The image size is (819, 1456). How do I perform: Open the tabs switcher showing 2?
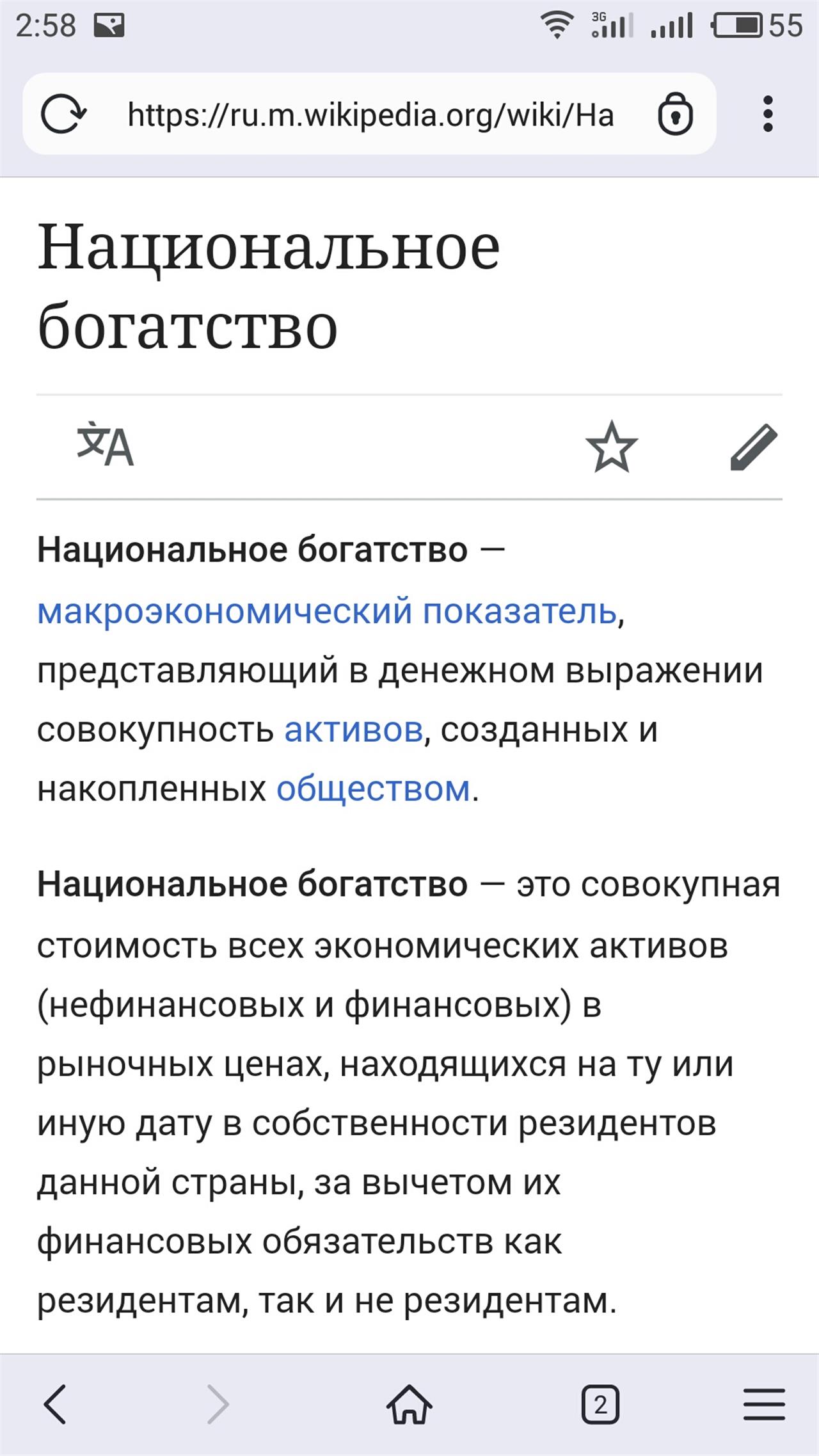coord(600,1405)
